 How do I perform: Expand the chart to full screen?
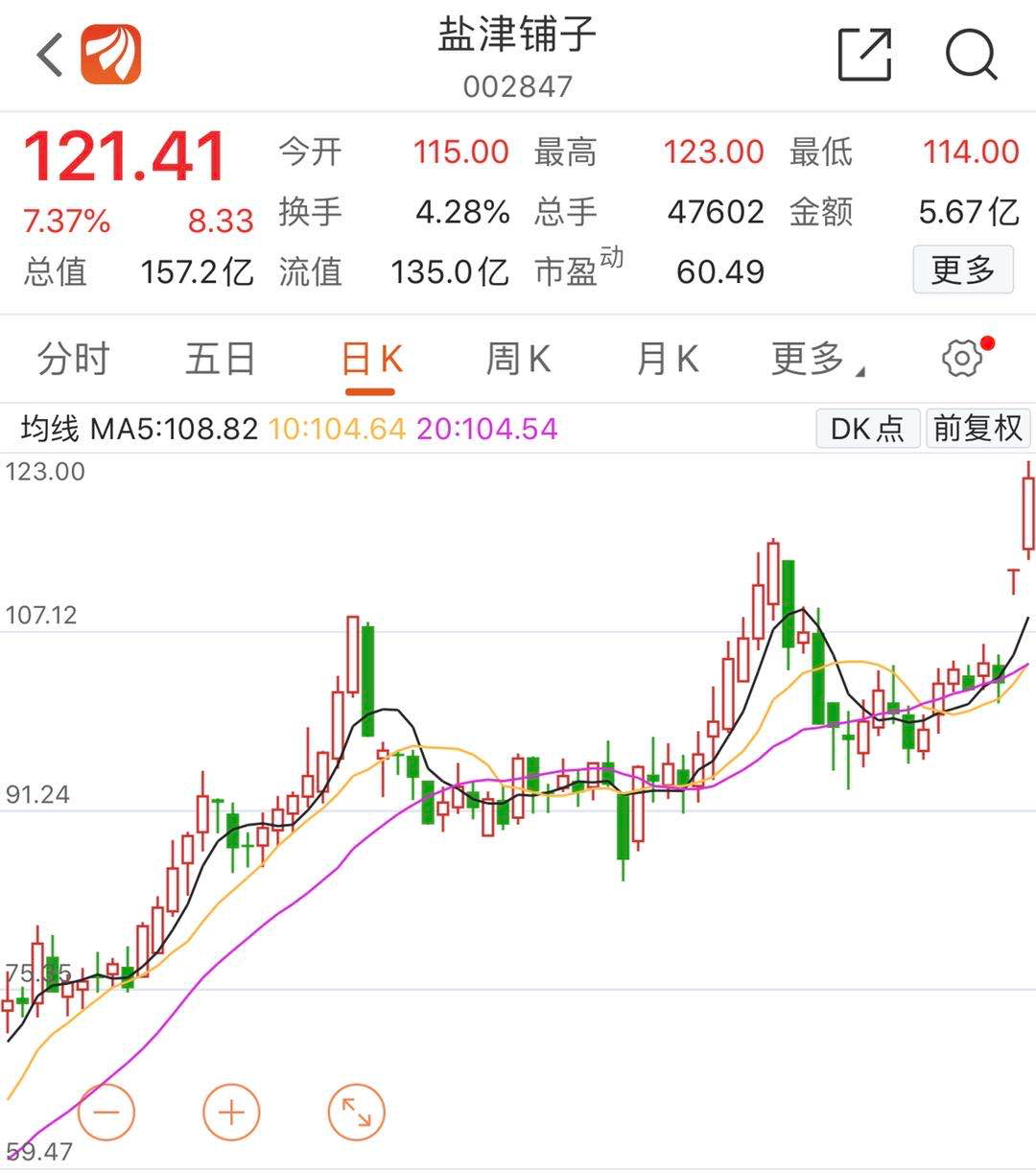tap(356, 1113)
